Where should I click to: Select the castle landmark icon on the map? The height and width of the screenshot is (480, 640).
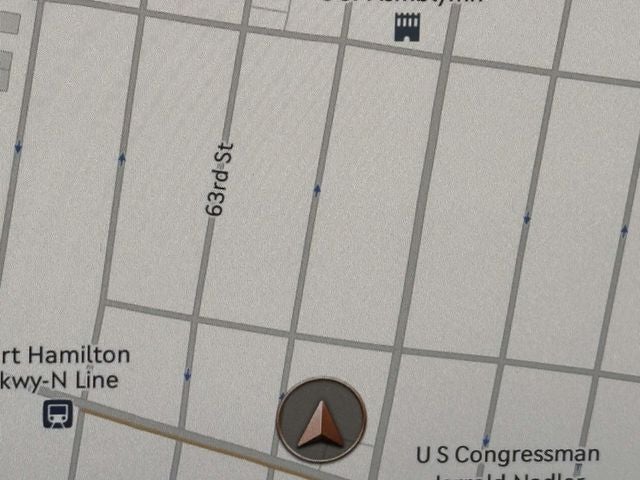coord(407,29)
